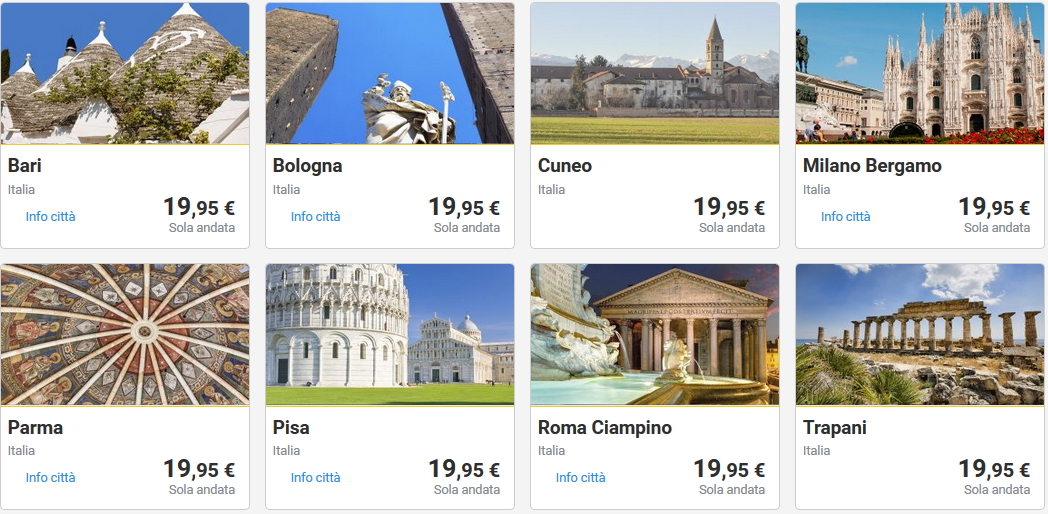Screen dimensions: 1048x514
Task: Open the Trapani destination card
Action: (920, 335)
